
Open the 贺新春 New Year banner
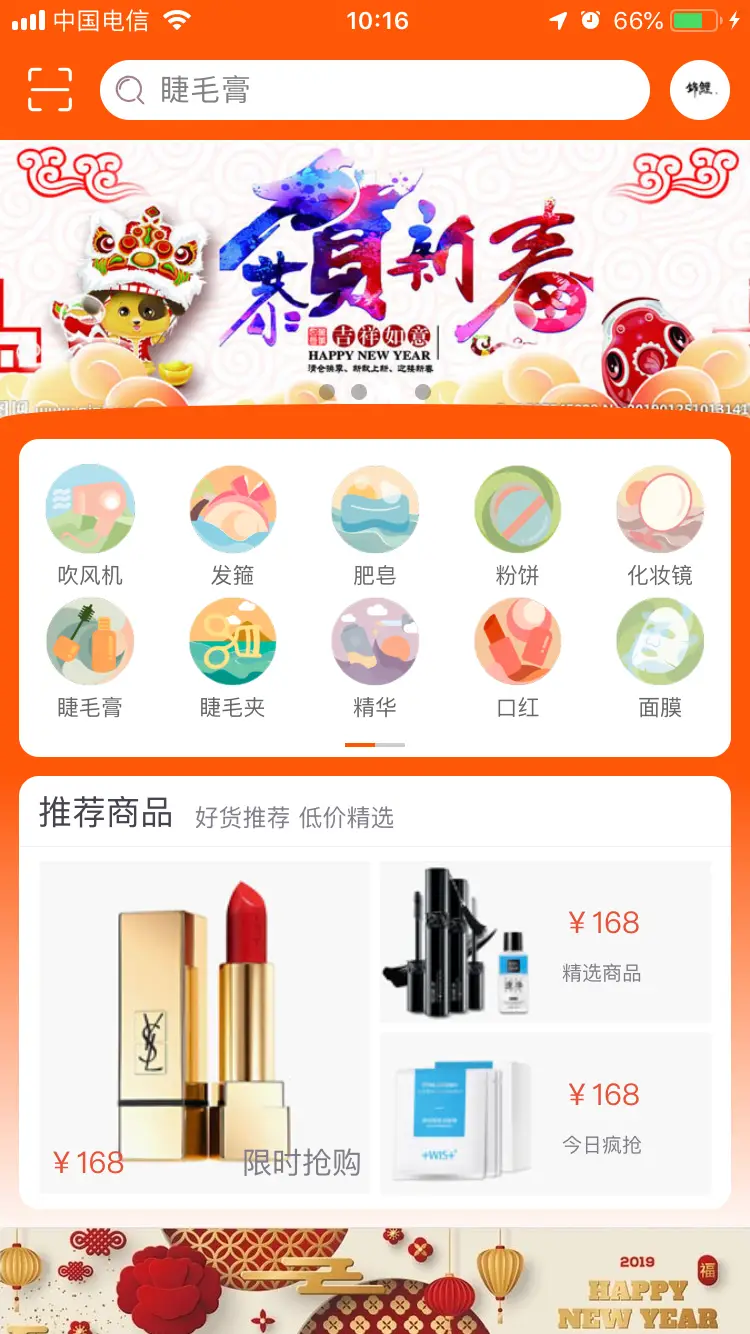point(375,272)
